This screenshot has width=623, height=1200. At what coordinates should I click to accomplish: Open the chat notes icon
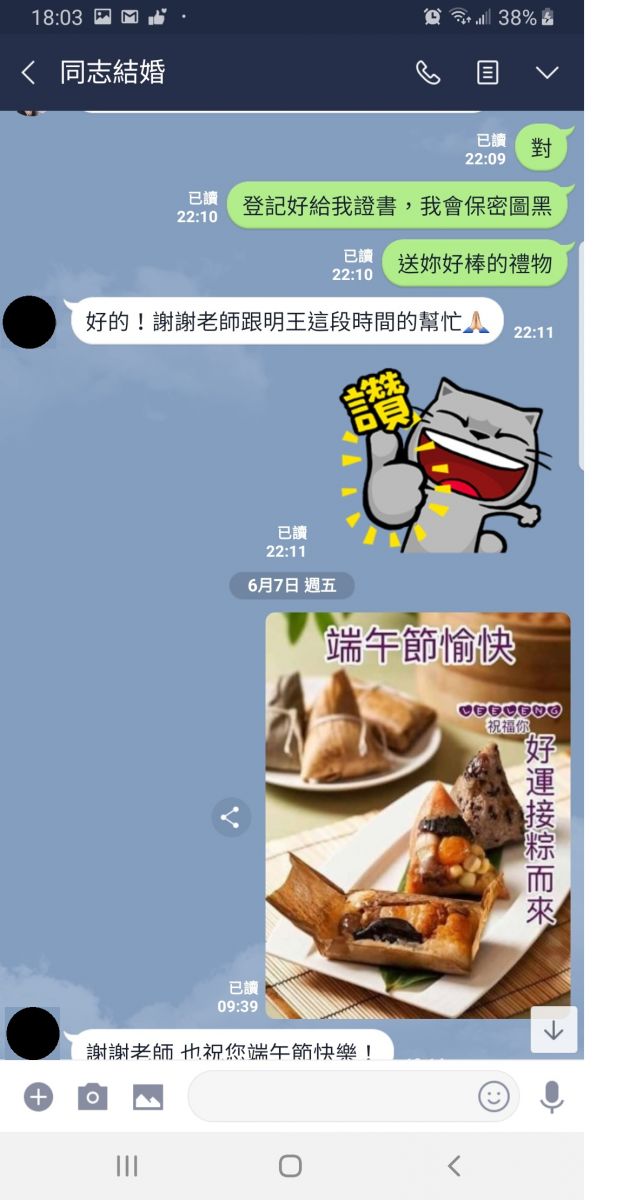point(487,73)
